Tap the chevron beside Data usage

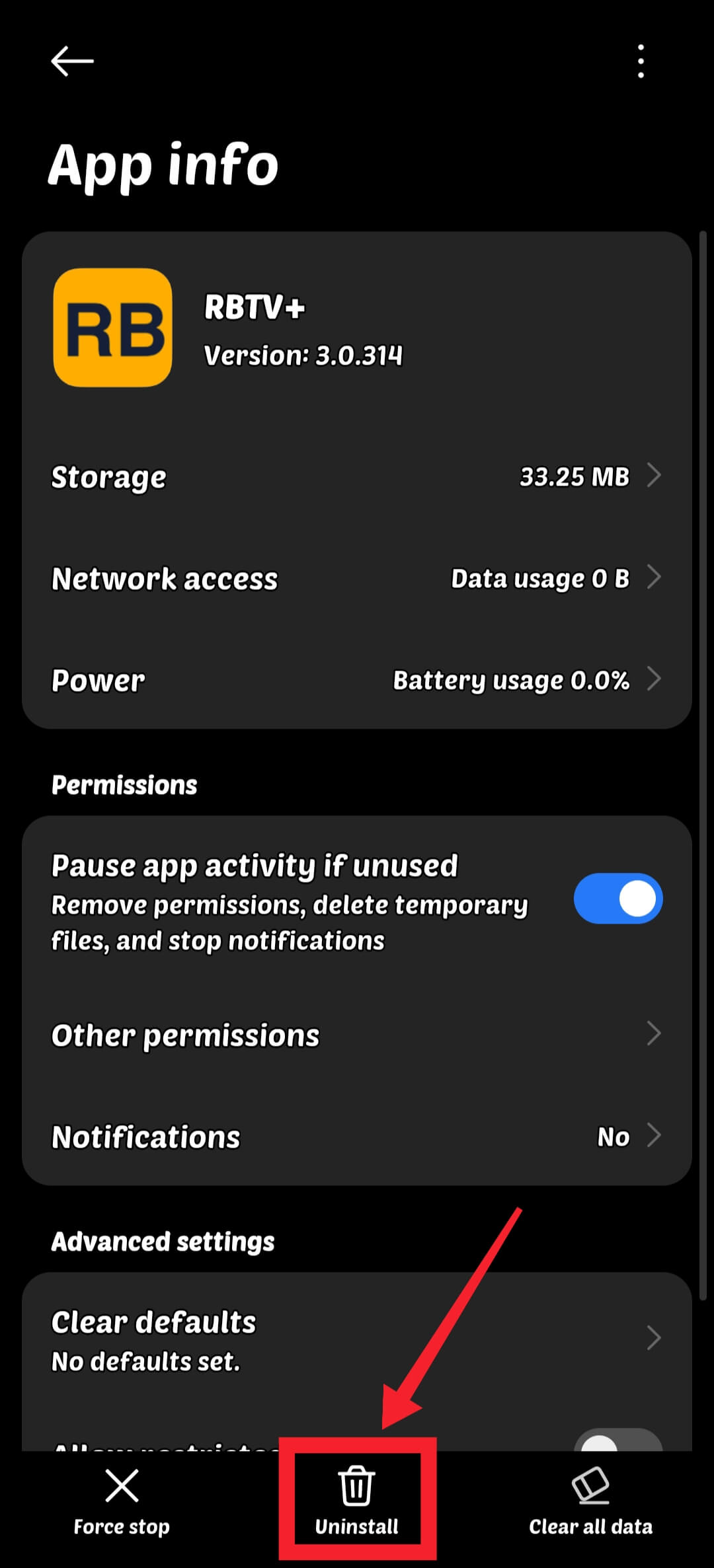pos(656,577)
